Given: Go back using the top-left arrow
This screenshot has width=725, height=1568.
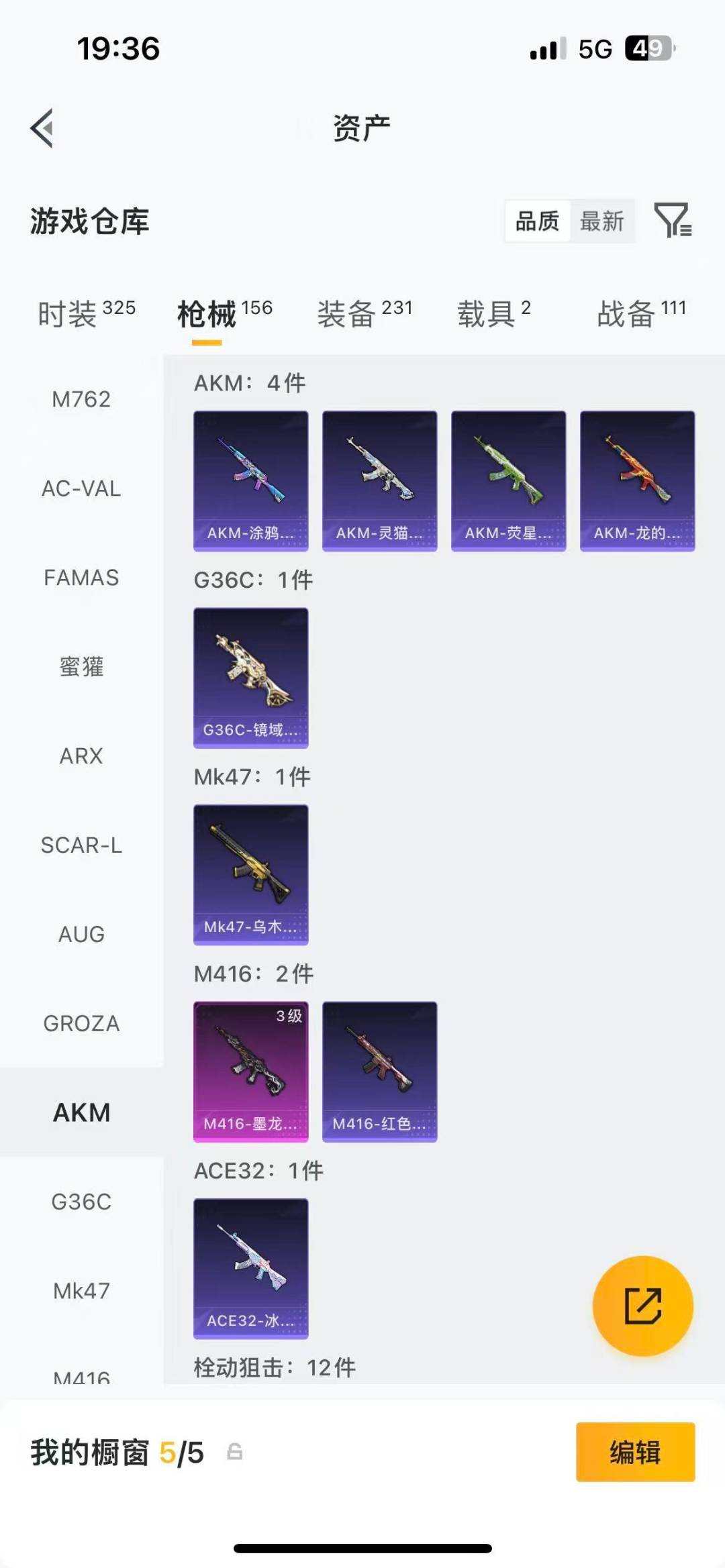Looking at the screenshot, I should tap(42, 127).
